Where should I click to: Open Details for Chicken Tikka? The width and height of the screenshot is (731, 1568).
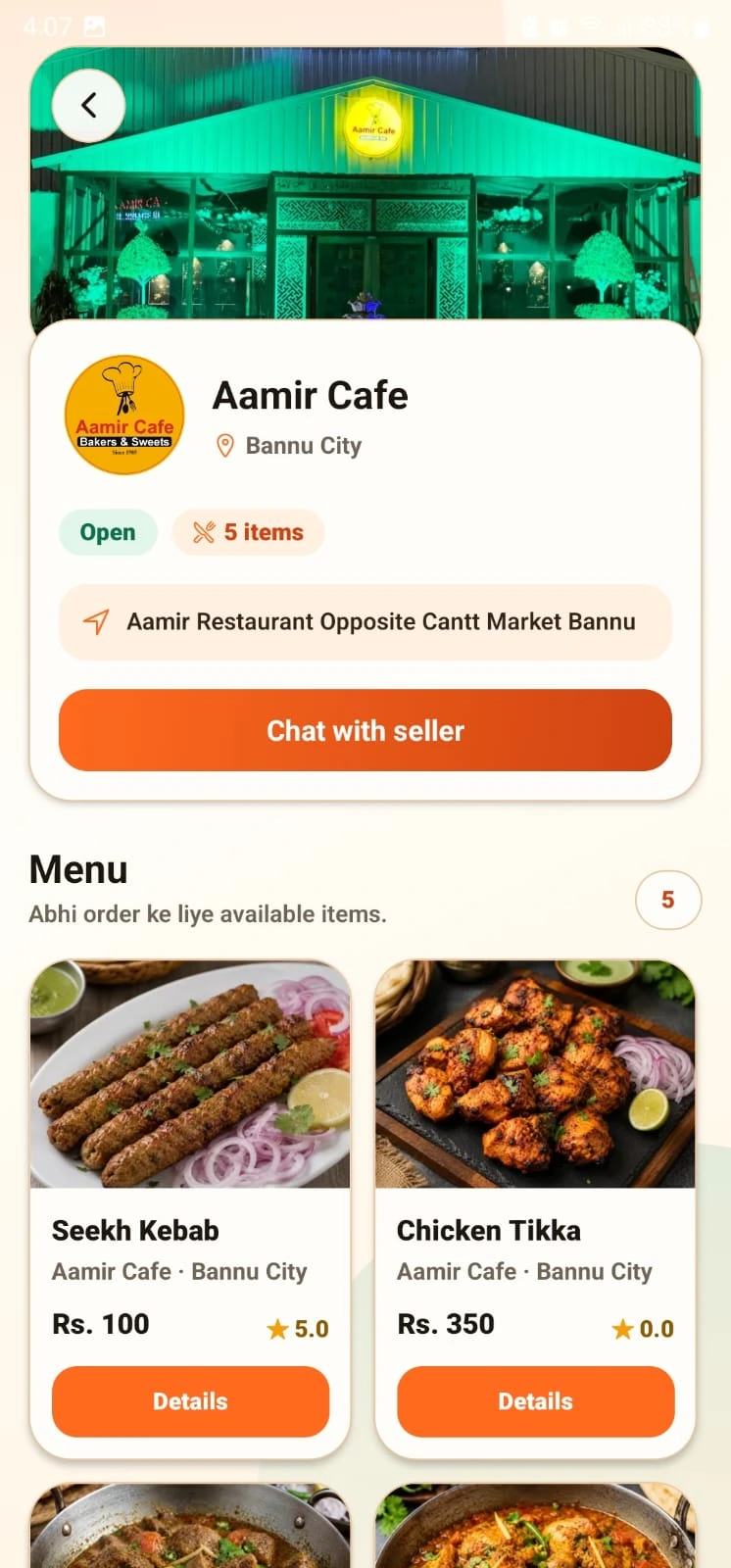(536, 1401)
